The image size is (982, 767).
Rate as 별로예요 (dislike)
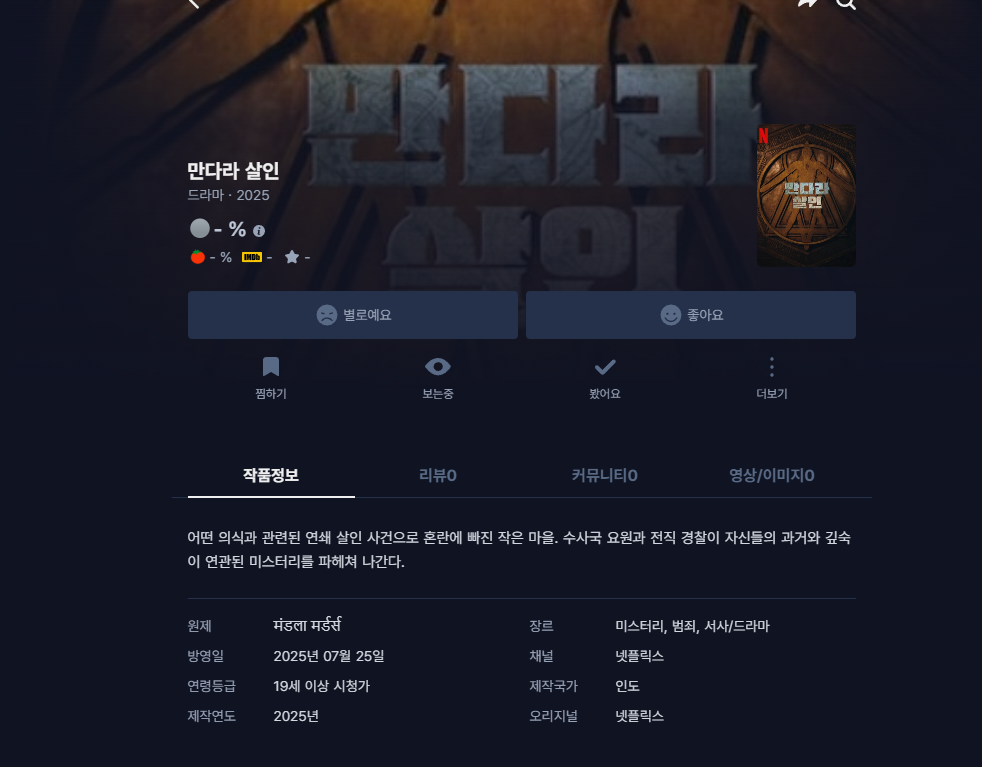click(353, 315)
